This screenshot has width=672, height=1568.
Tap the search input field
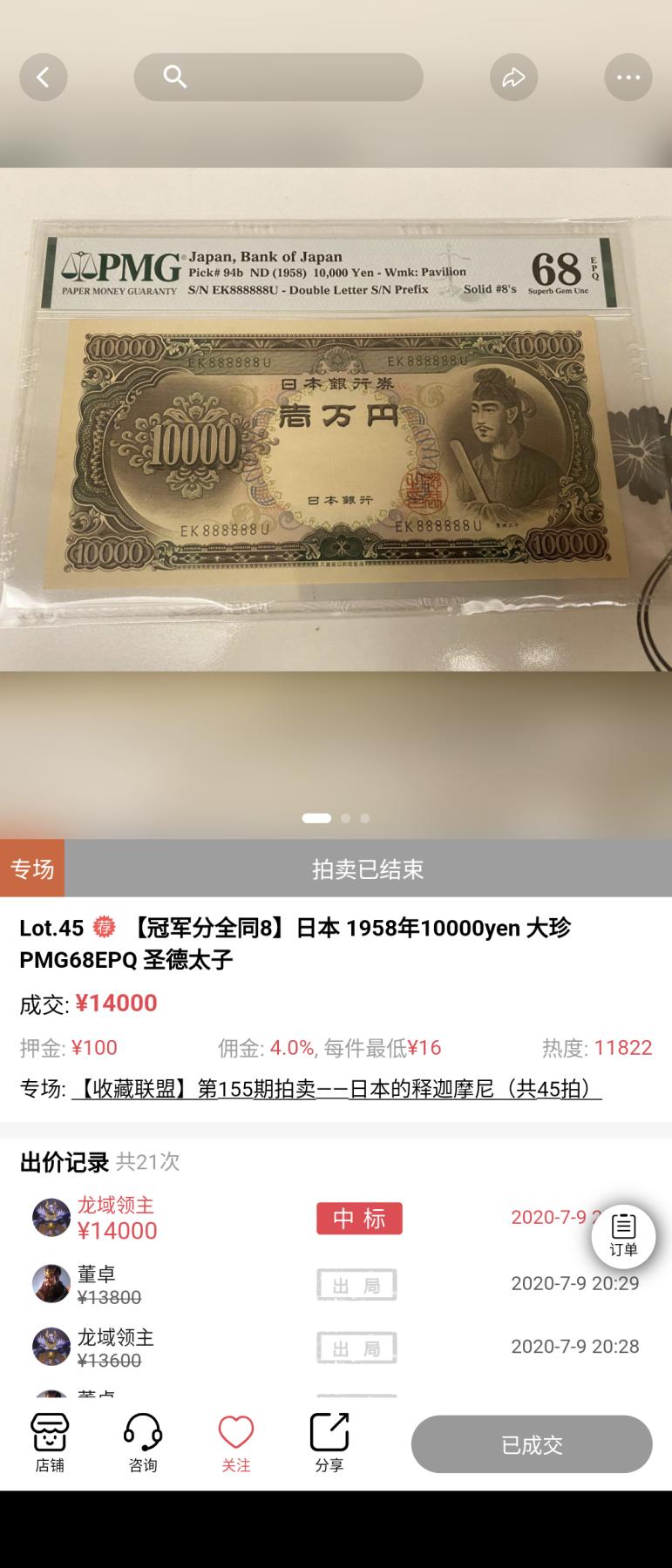pos(279,77)
